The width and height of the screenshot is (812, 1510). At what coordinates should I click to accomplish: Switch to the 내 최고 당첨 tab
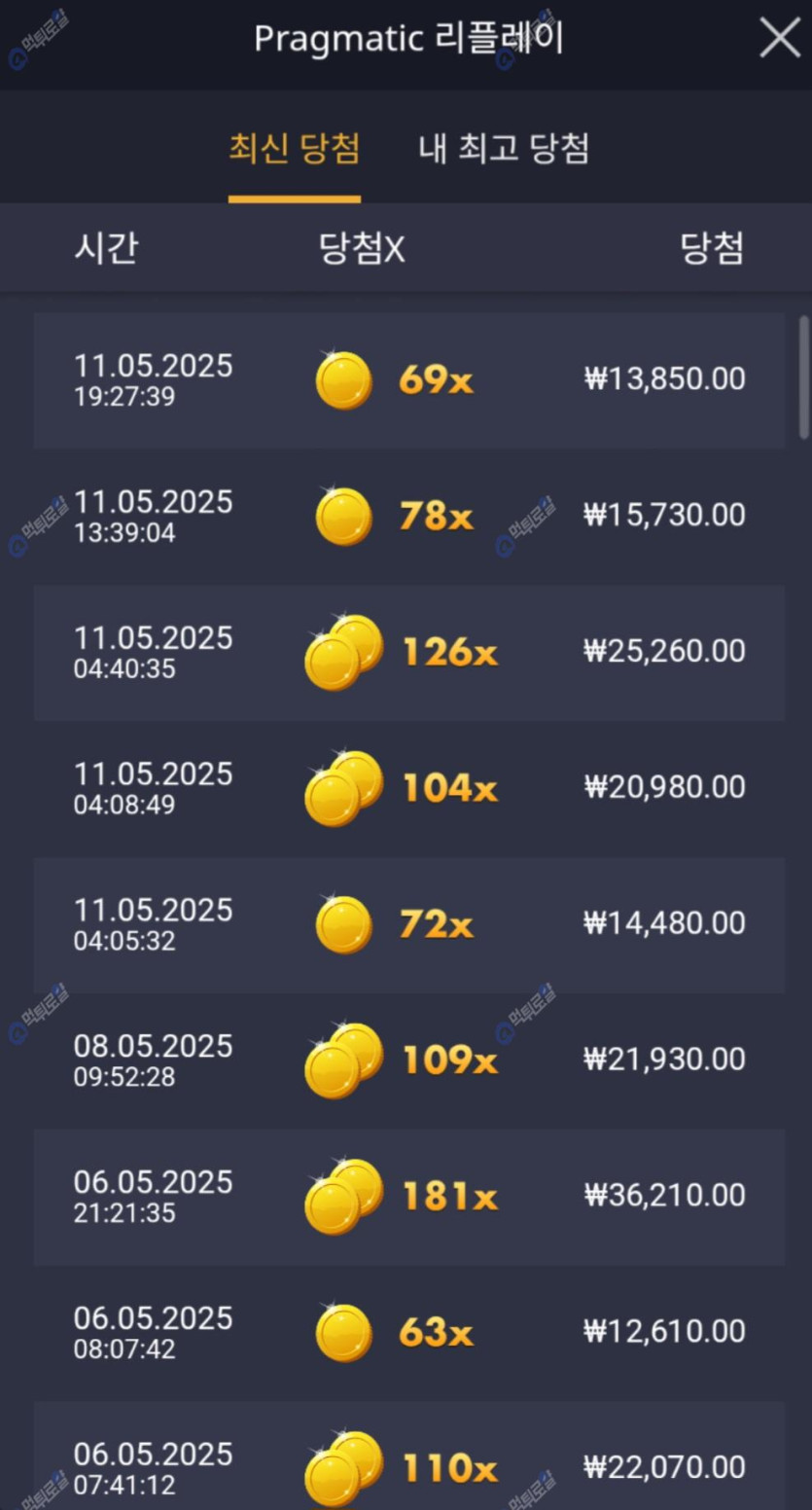click(503, 149)
